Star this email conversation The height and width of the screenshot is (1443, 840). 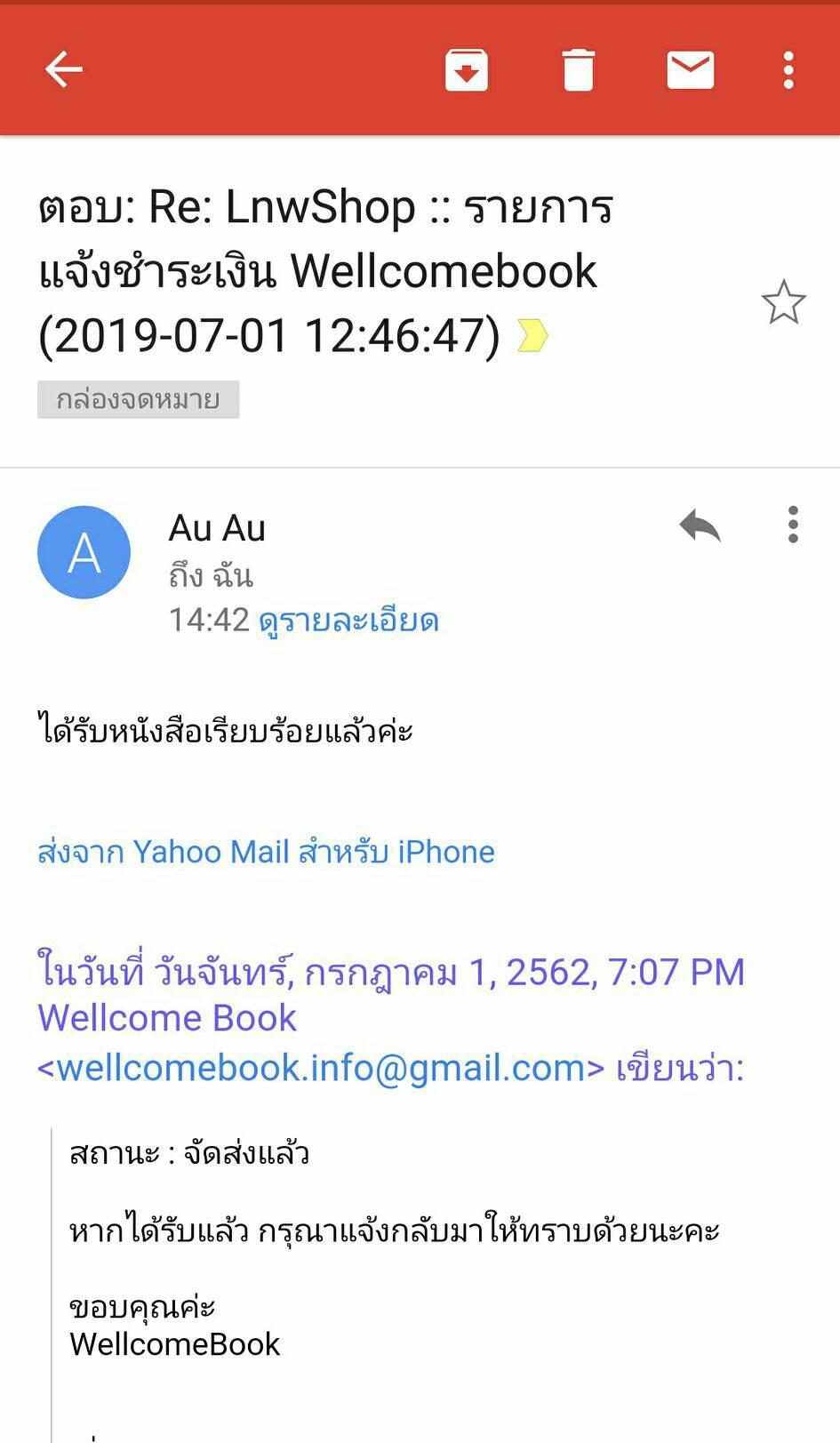783,302
